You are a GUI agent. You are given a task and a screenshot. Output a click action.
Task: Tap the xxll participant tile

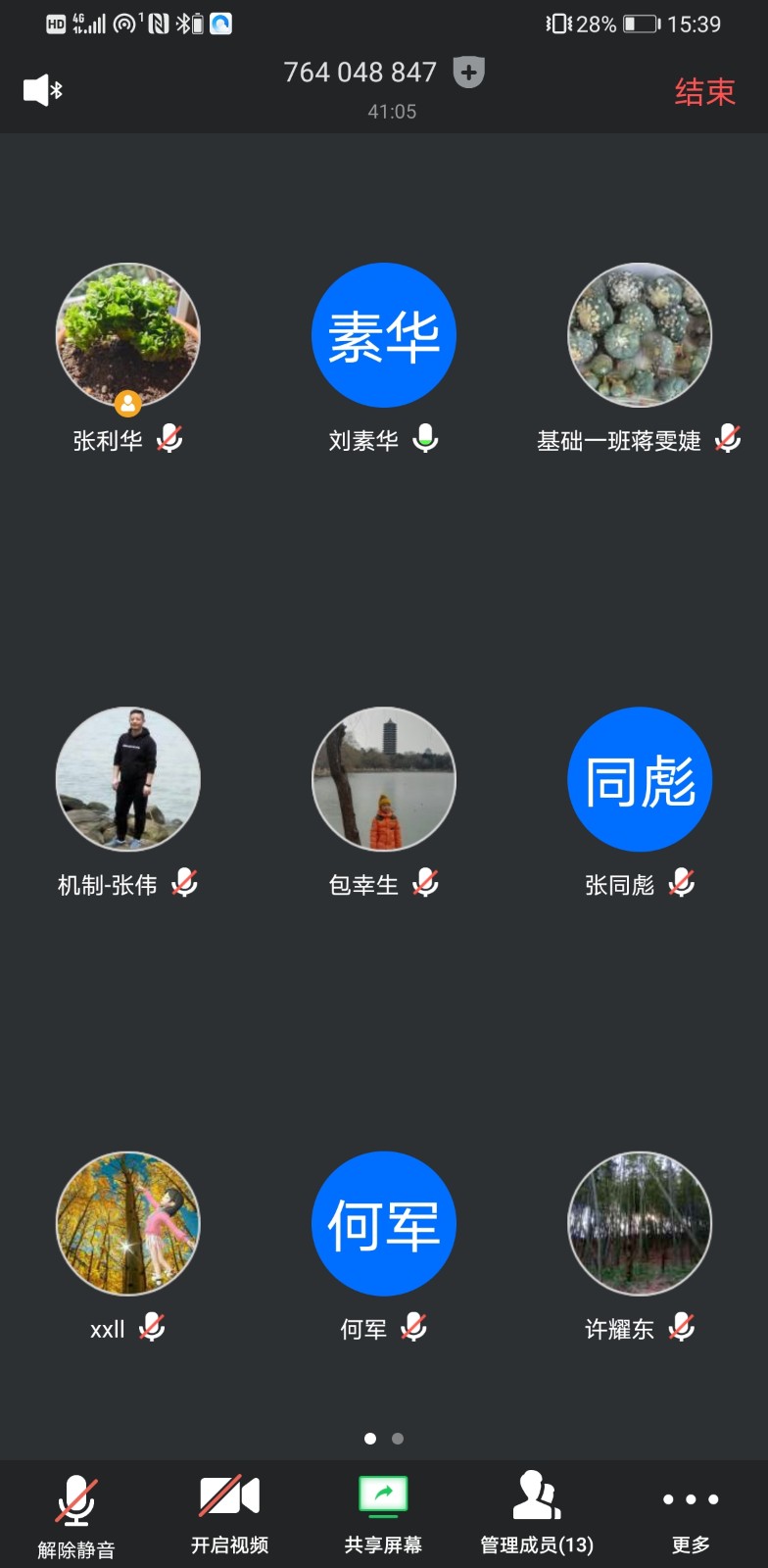[128, 1247]
